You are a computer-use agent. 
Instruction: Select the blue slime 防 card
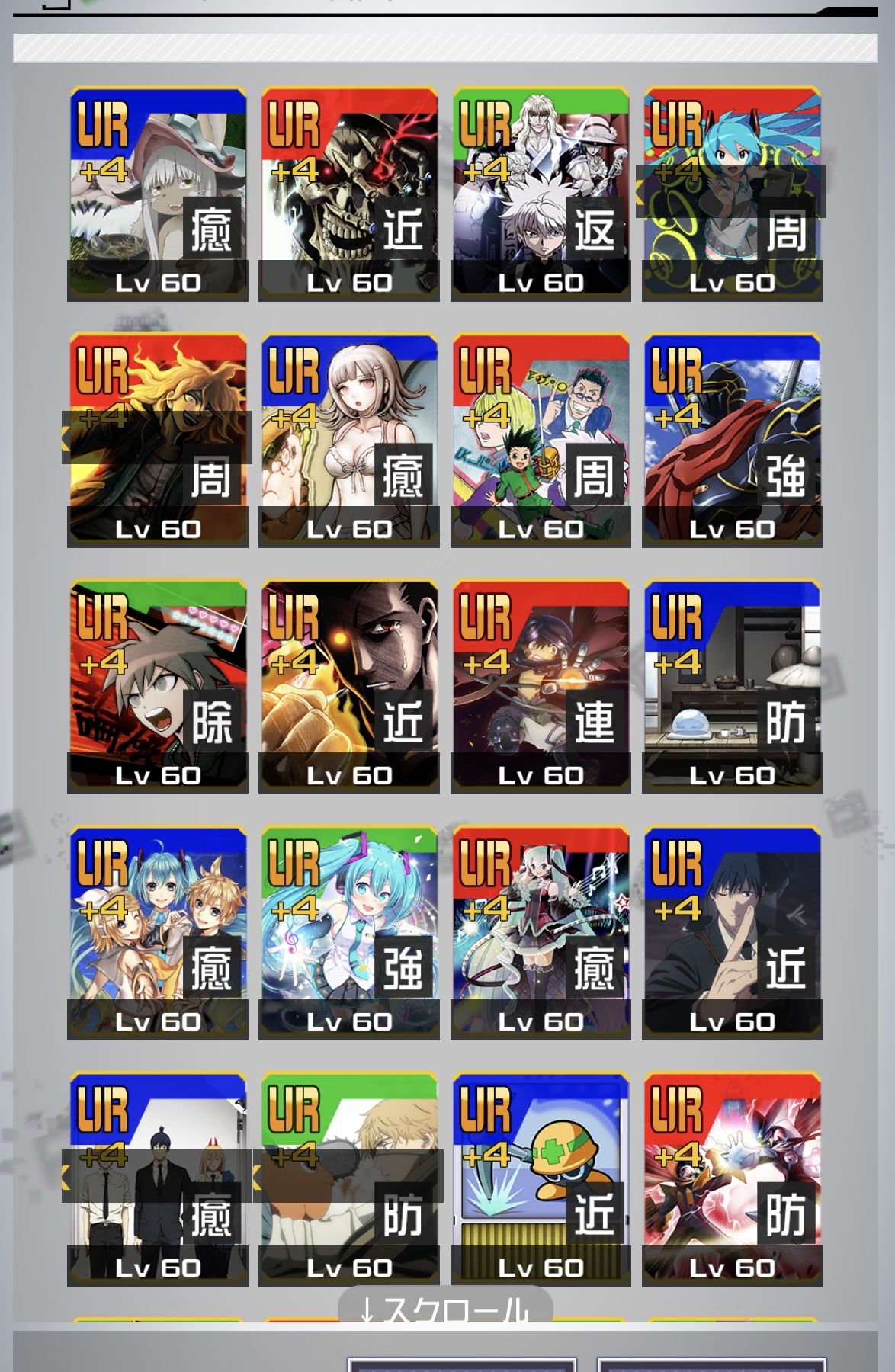coord(732,685)
